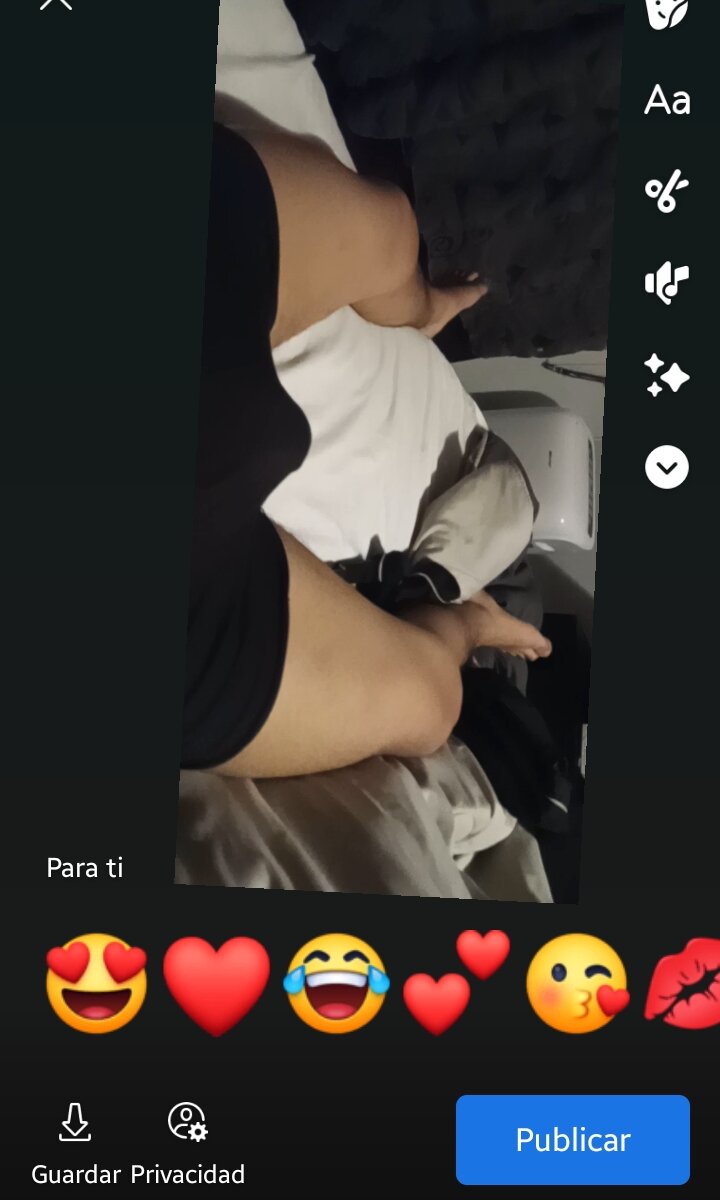Screen dimensions: 720x1200
Task: Open the effects drawing tool
Action: (667, 191)
